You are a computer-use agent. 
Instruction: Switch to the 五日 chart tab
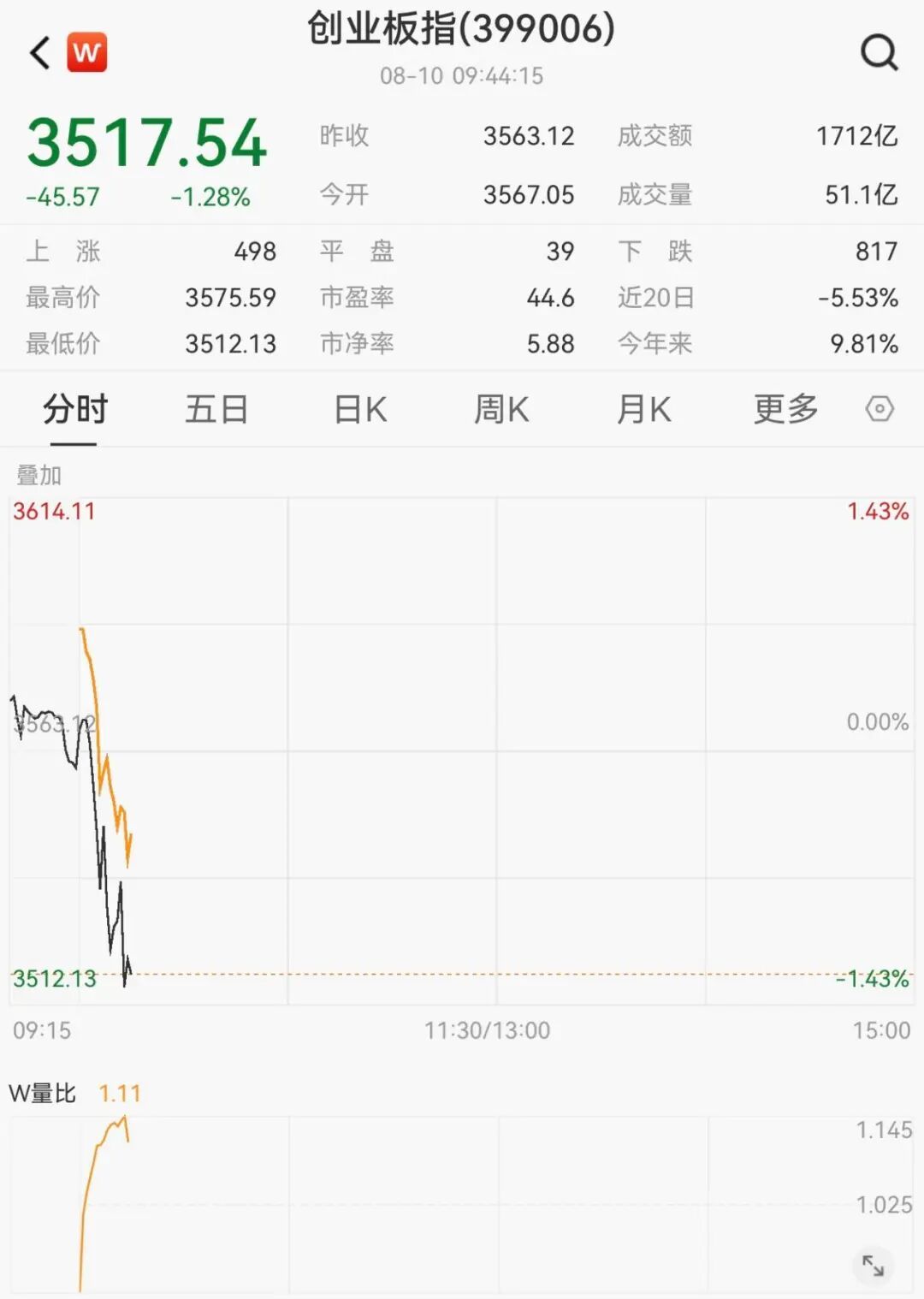(x=216, y=409)
